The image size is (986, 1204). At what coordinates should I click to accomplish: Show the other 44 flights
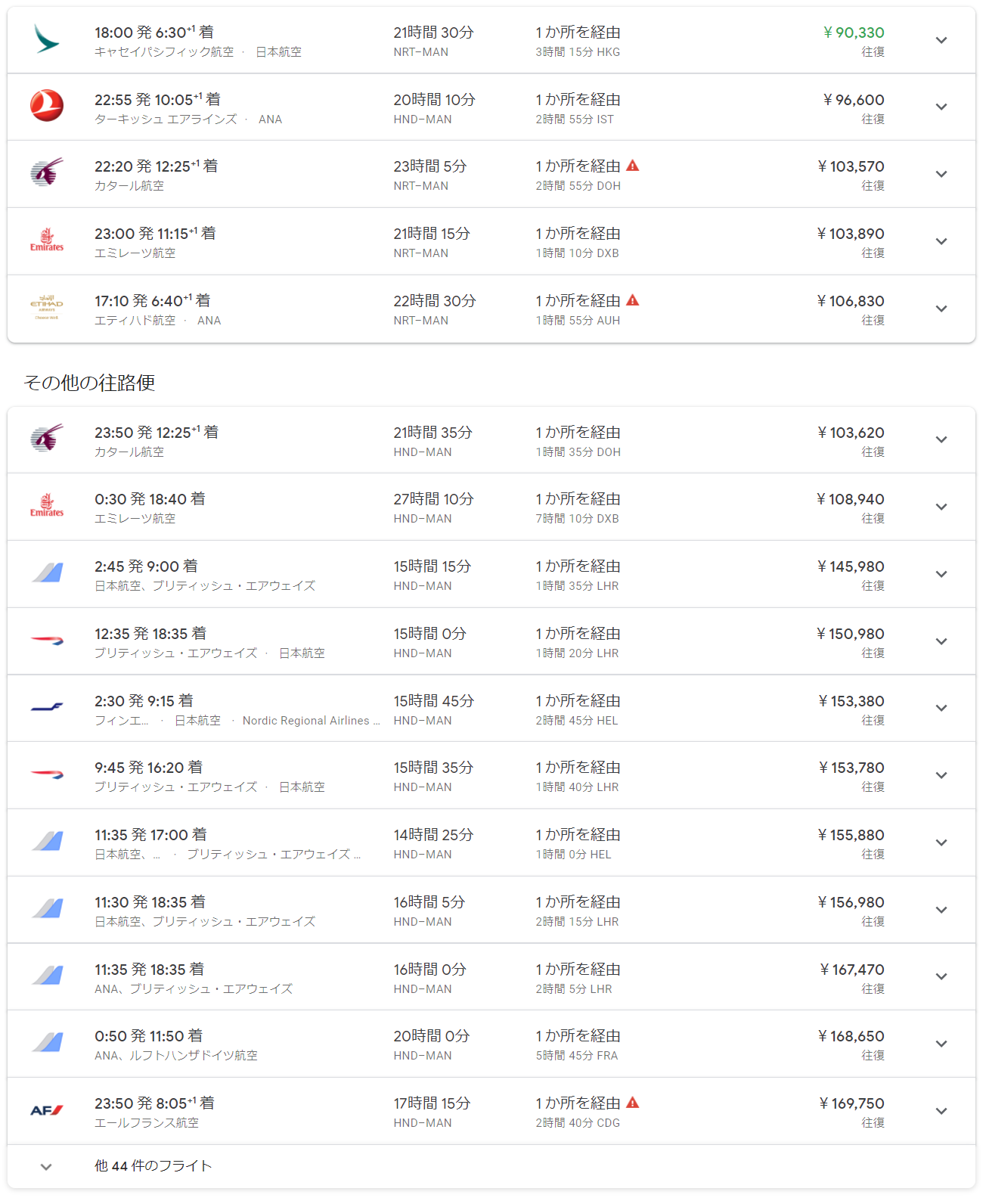(151, 1166)
